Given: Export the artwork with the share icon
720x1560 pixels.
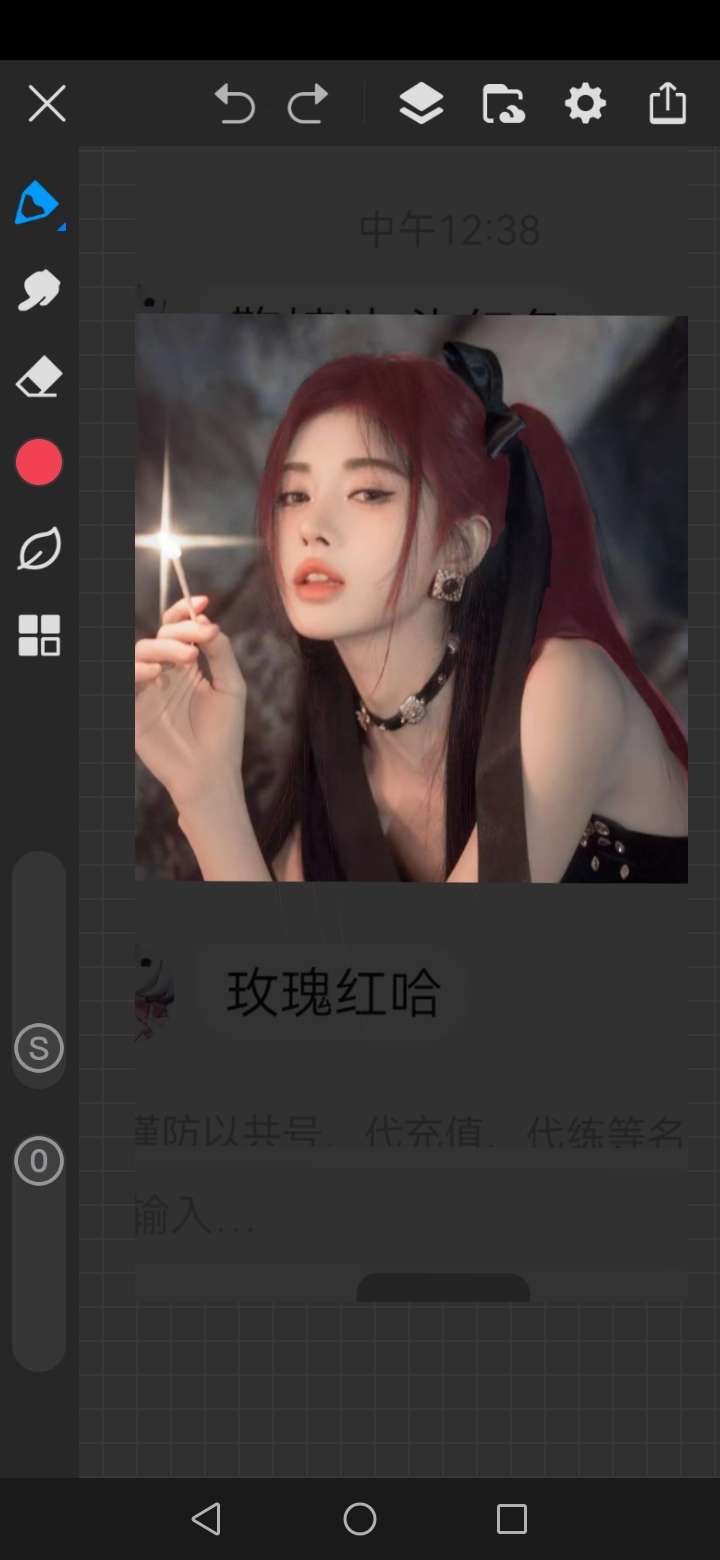Looking at the screenshot, I should click(x=667, y=103).
